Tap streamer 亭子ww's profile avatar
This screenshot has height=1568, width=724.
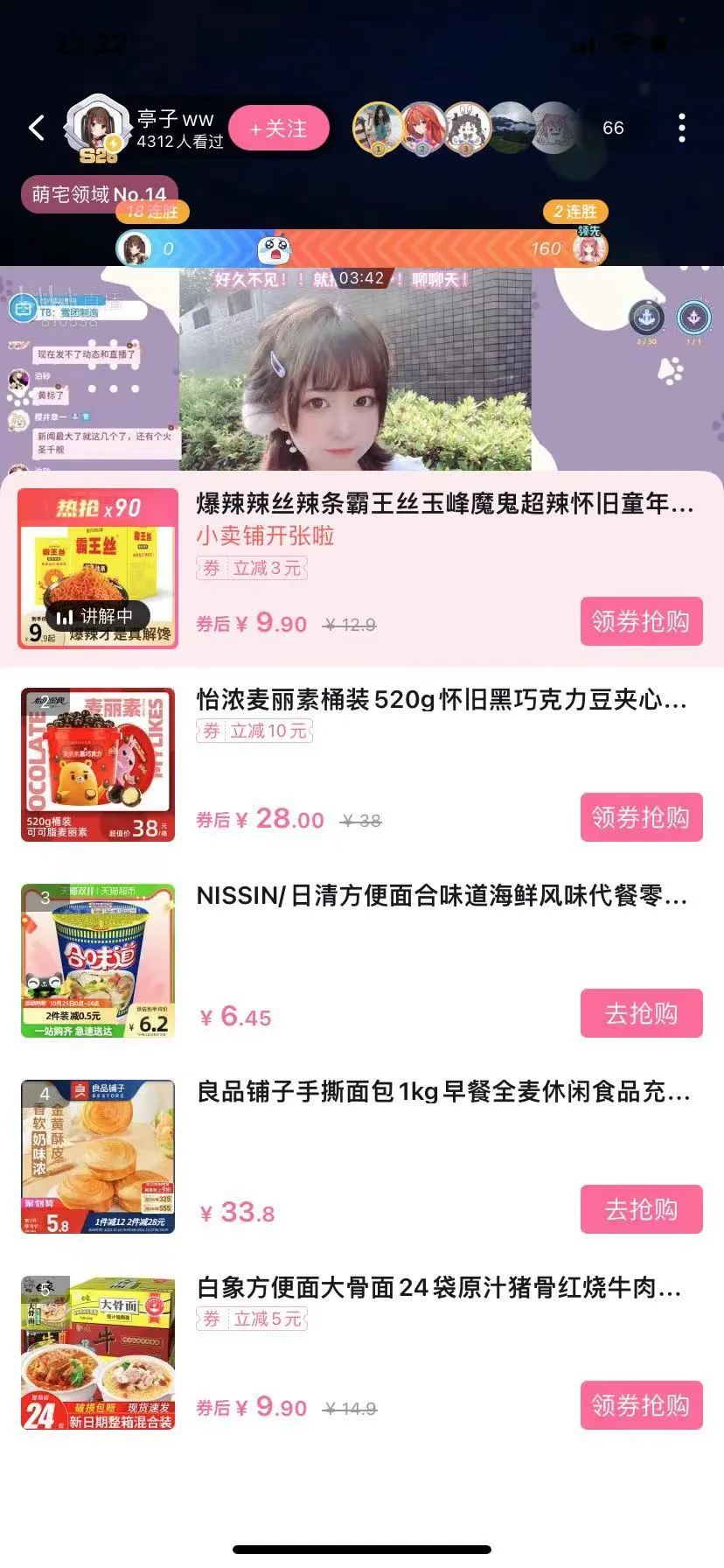(x=99, y=122)
